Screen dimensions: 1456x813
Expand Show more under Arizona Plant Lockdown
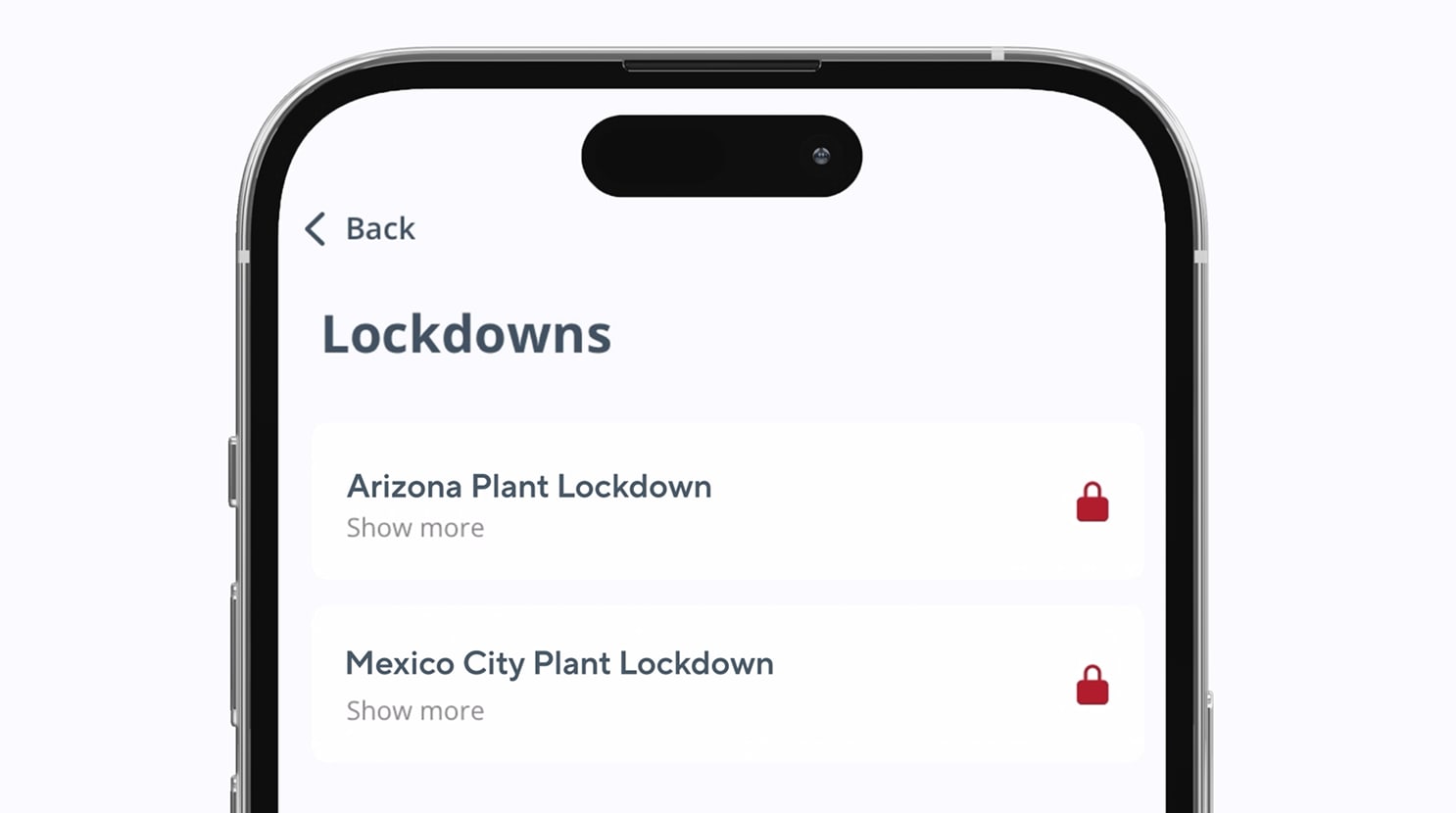pyautogui.click(x=415, y=528)
